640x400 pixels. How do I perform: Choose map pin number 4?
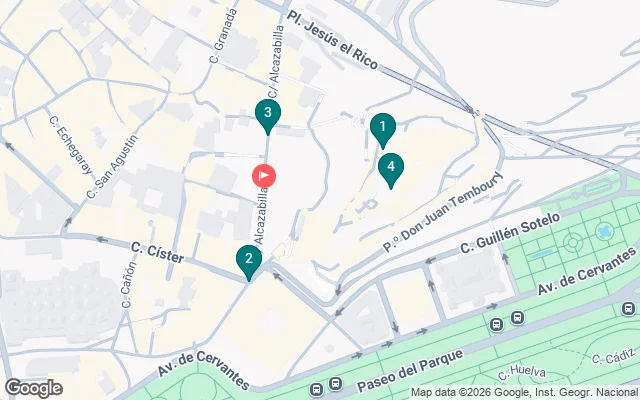391,168
